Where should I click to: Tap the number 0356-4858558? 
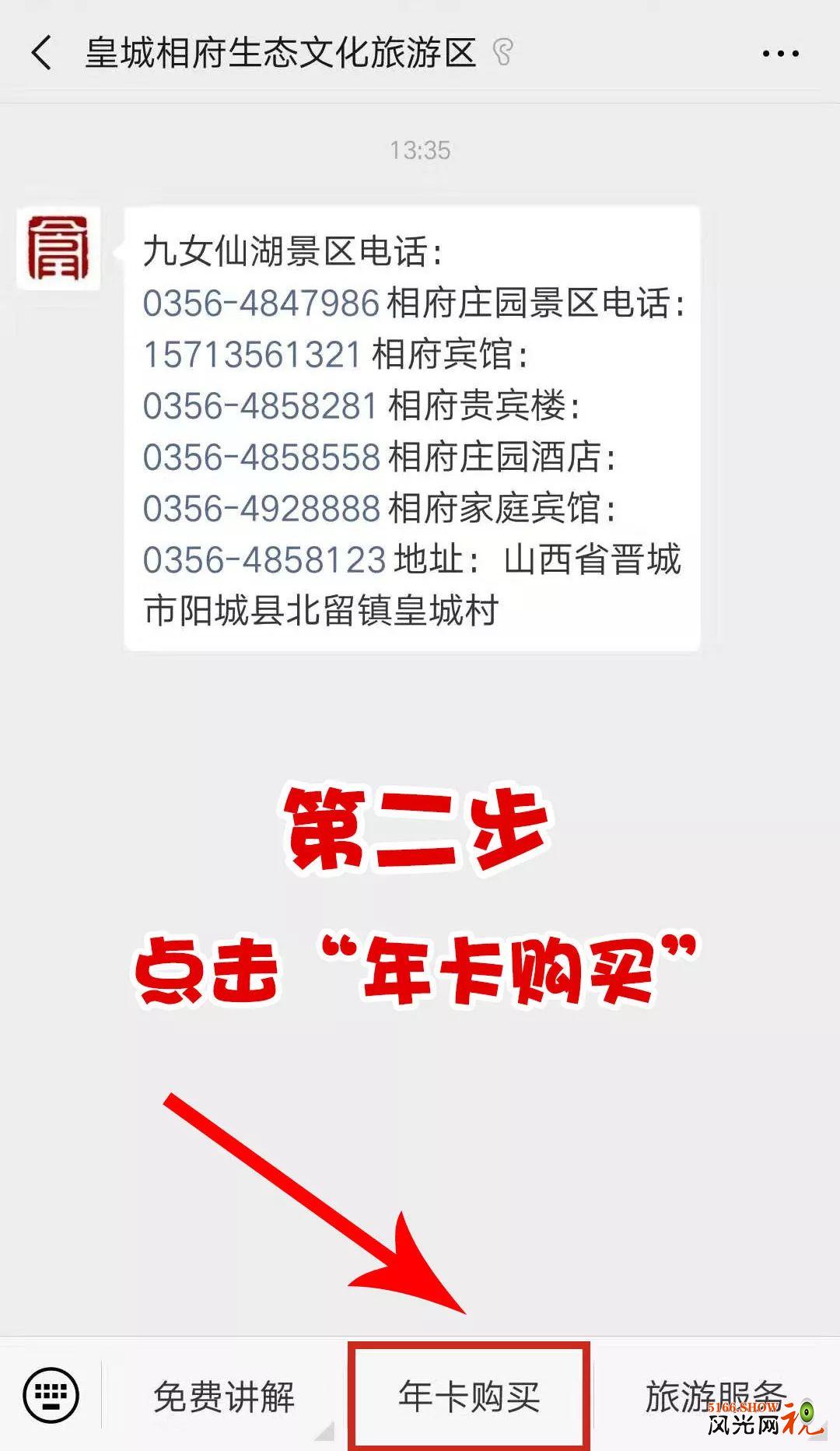(x=261, y=457)
